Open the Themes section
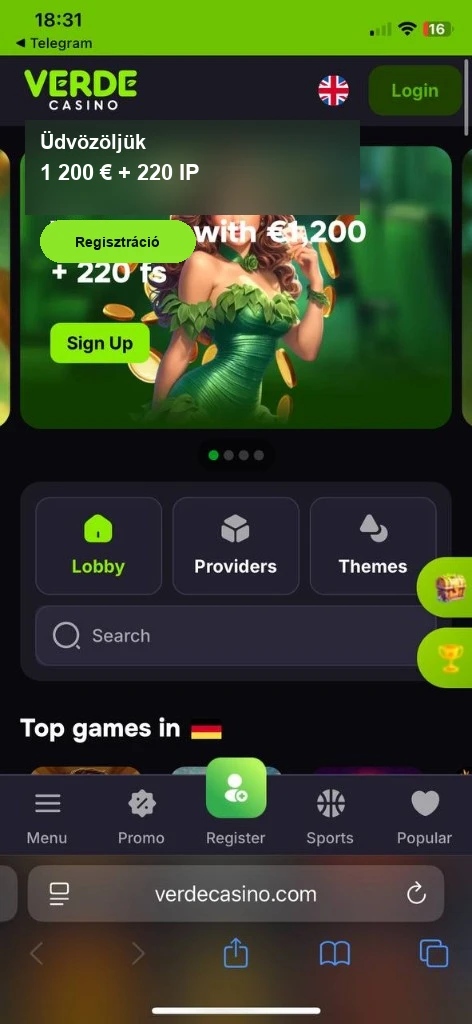The height and width of the screenshot is (1024, 472). 373,546
